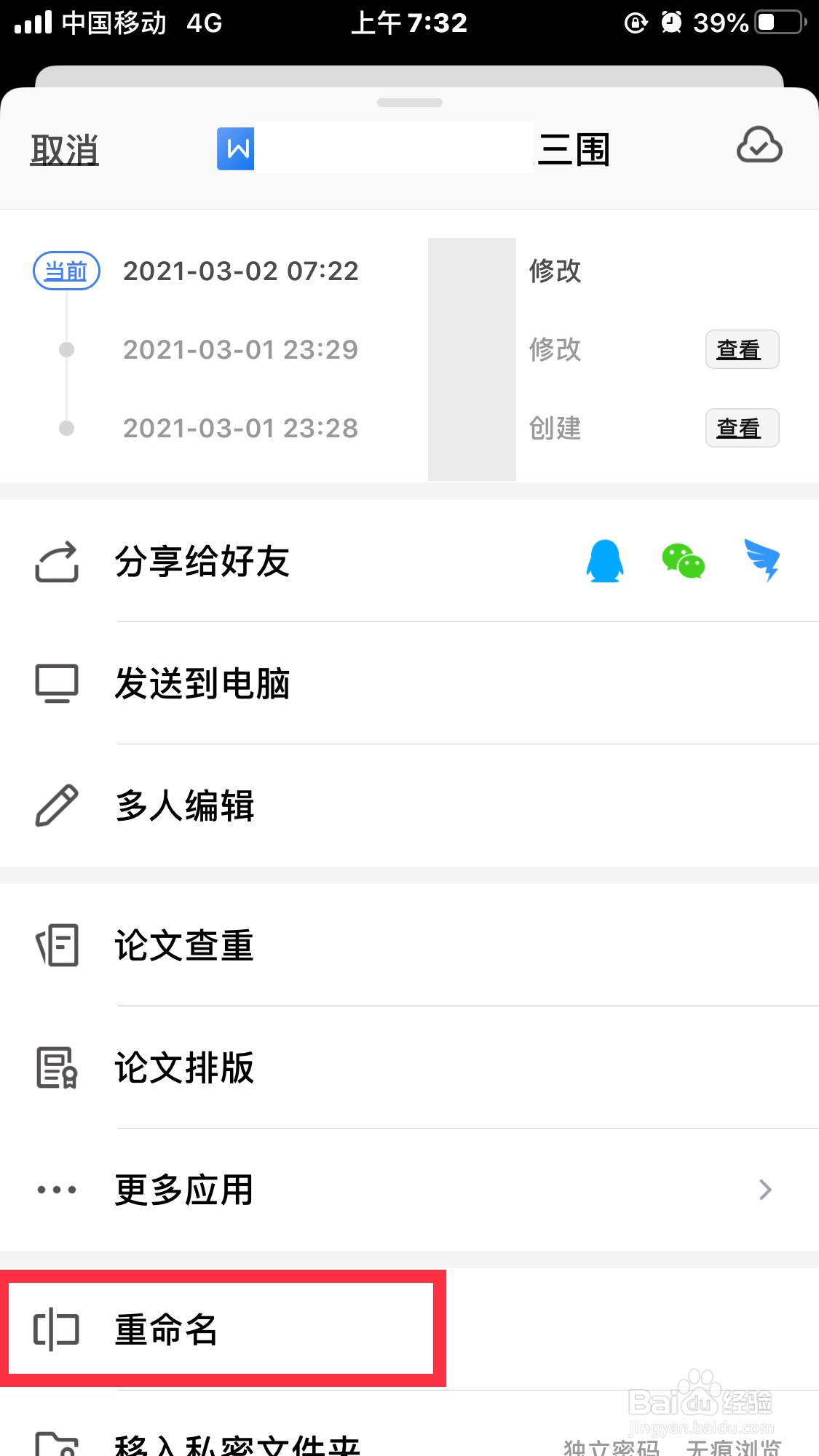
Task: Open 分享给好友 share option
Action: pos(202,562)
